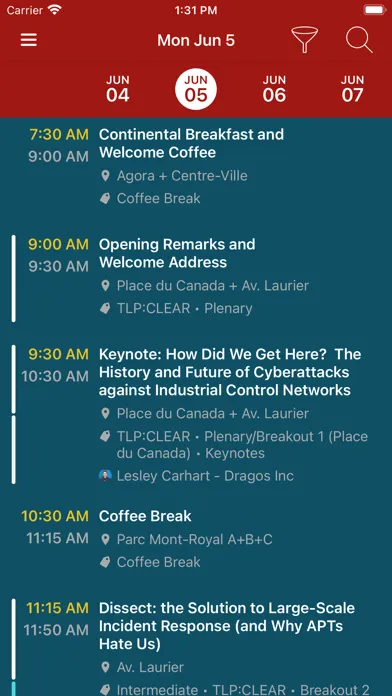
Task: Open the 10:30 AM Coffee Break entry
Action: tap(196, 539)
